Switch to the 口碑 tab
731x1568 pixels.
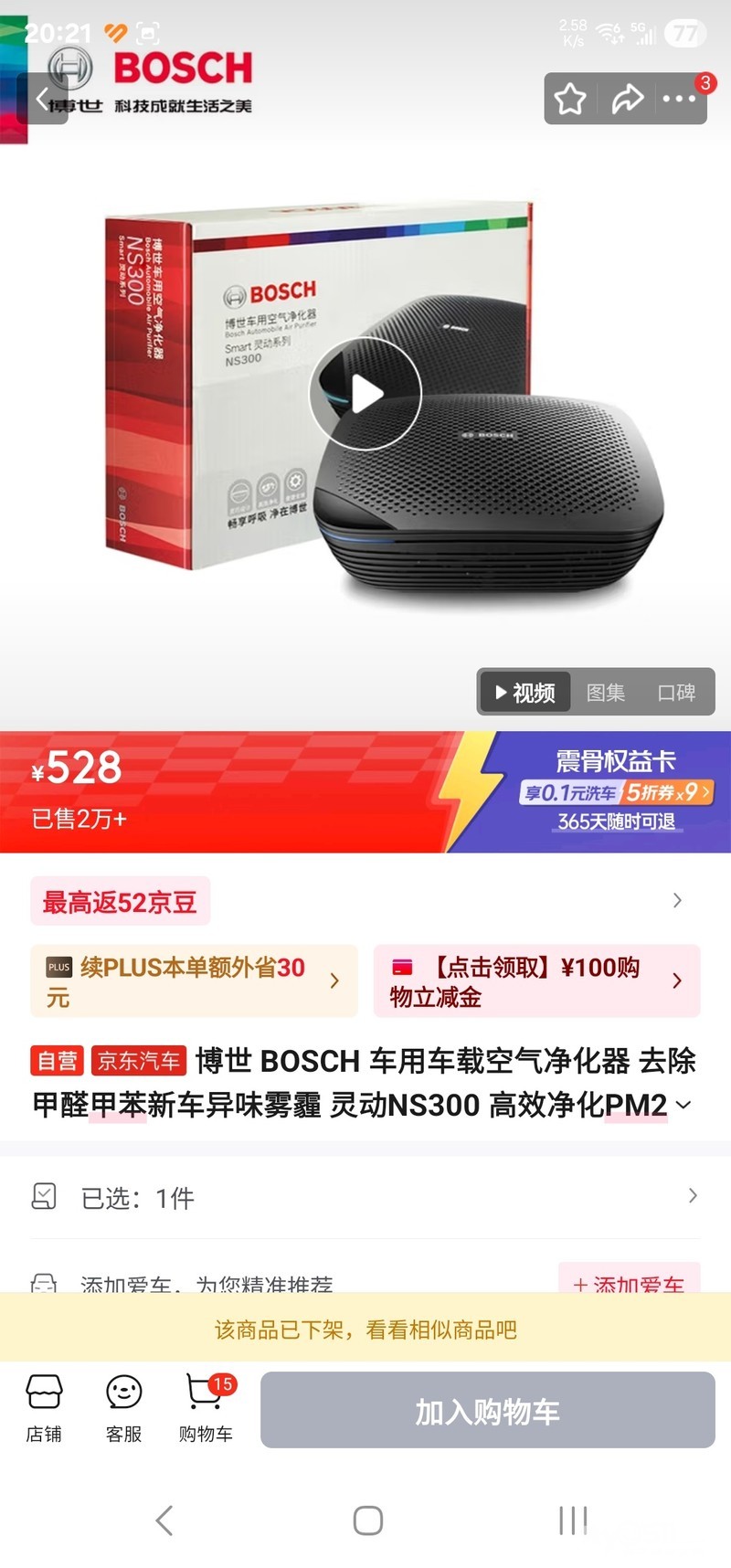(676, 693)
